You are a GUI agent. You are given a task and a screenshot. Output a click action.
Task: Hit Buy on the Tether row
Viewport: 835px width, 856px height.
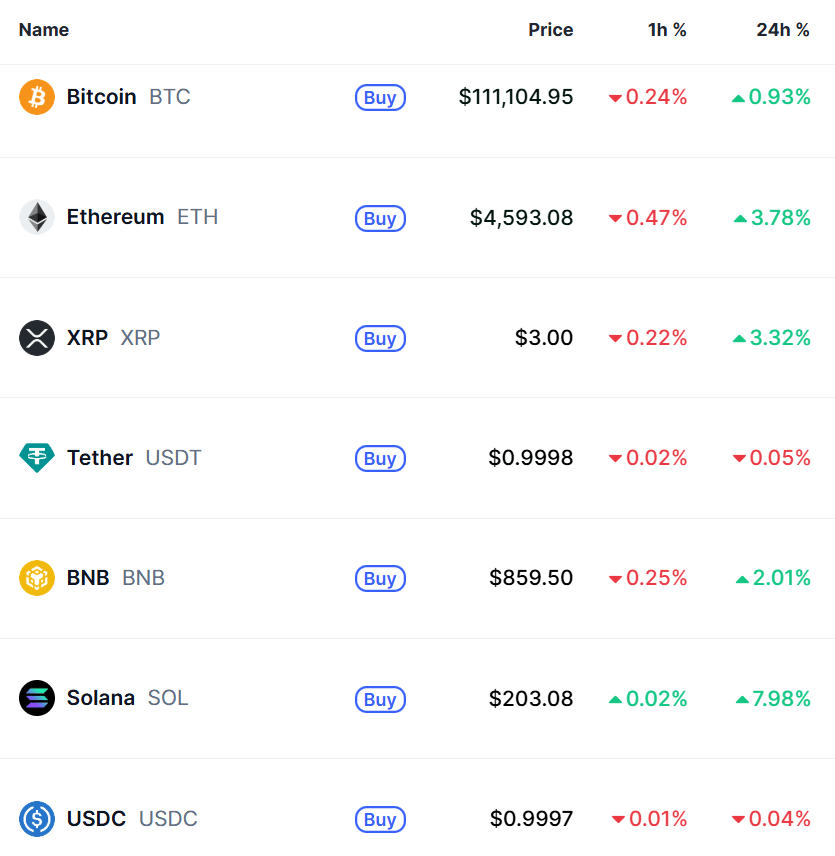(380, 458)
